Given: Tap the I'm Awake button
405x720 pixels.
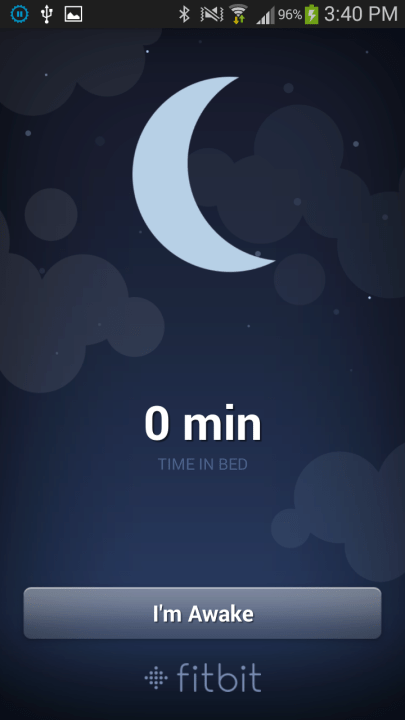Looking at the screenshot, I should point(202,613).
